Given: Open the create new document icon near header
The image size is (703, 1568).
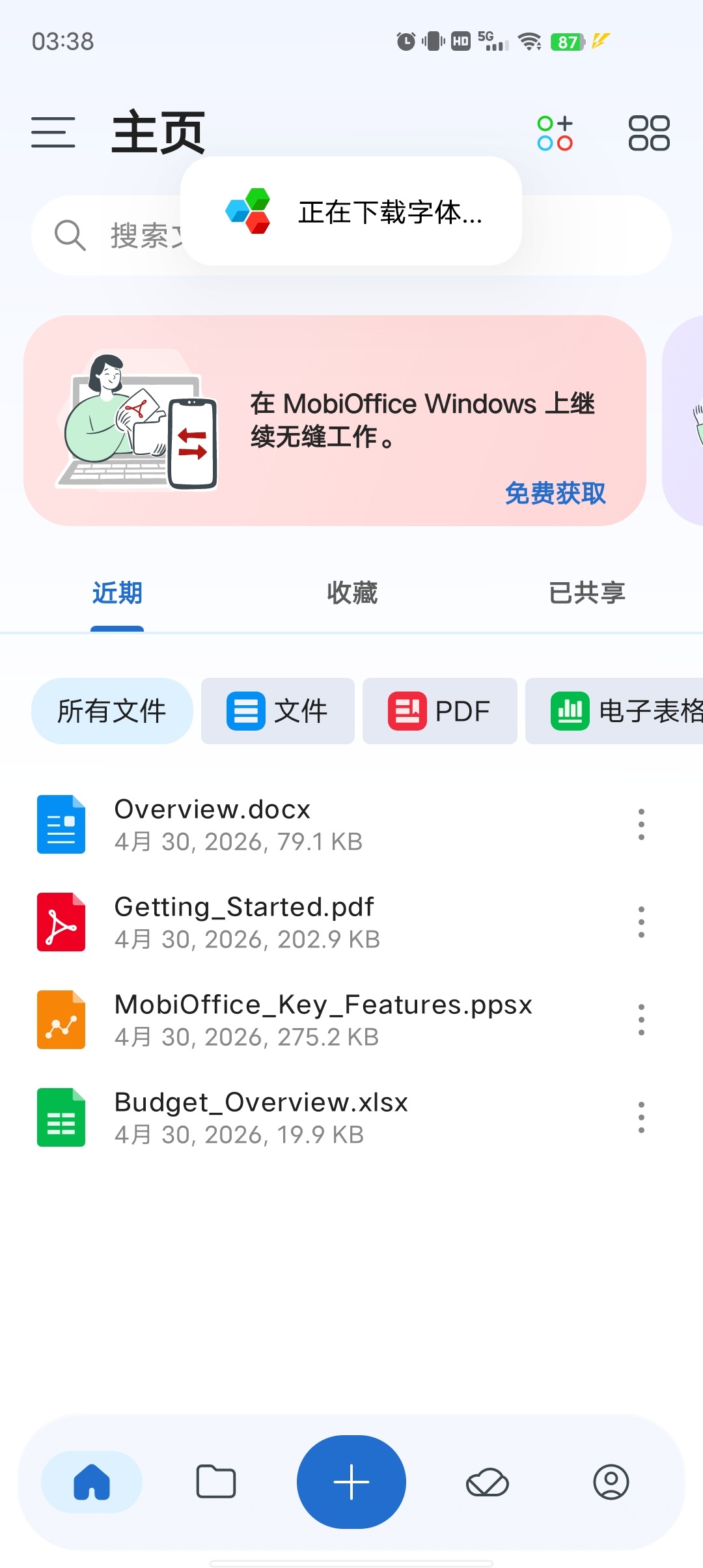Looking at the screenshot, I should click(555, 132).
